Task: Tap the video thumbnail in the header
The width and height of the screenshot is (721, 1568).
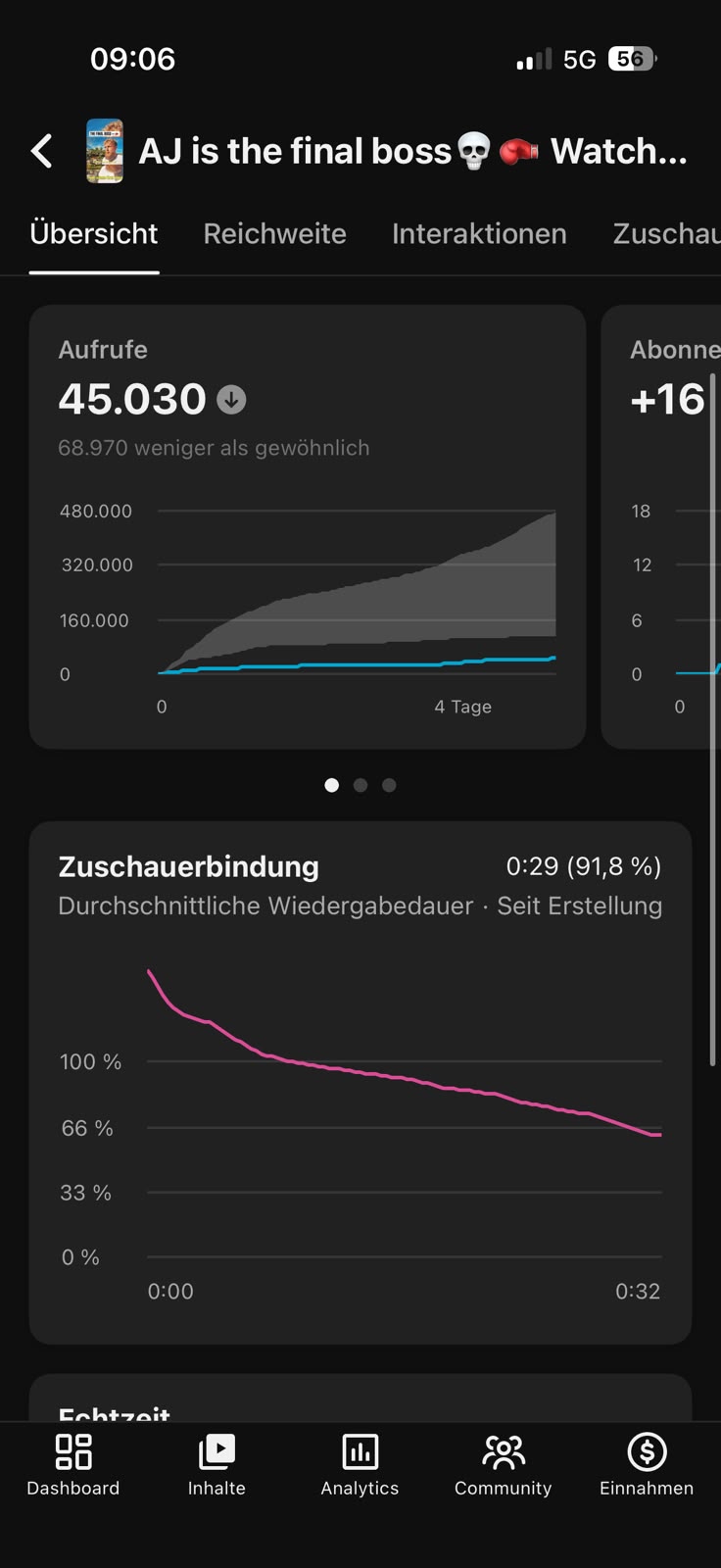Action: click(x=105, y=151)
